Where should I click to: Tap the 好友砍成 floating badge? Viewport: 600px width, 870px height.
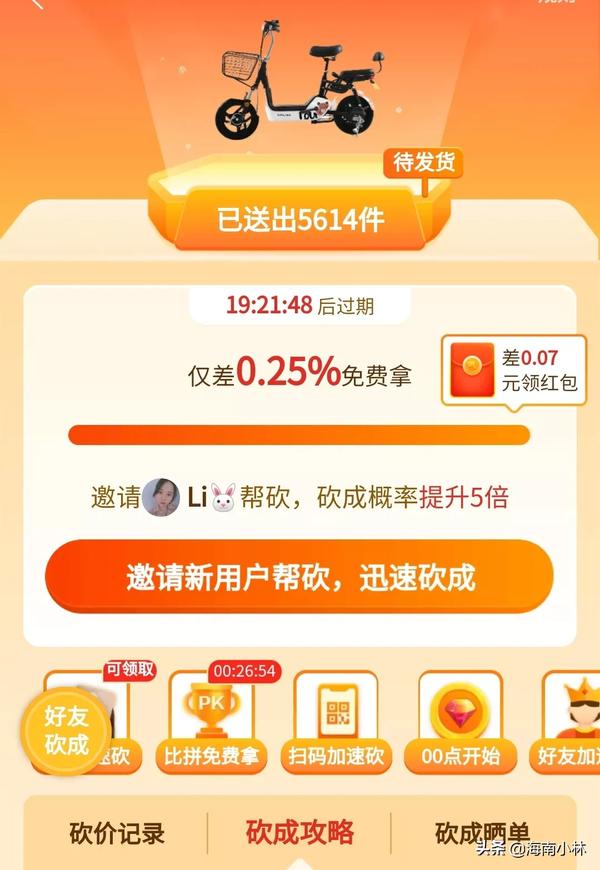click(x=66, y=729)
